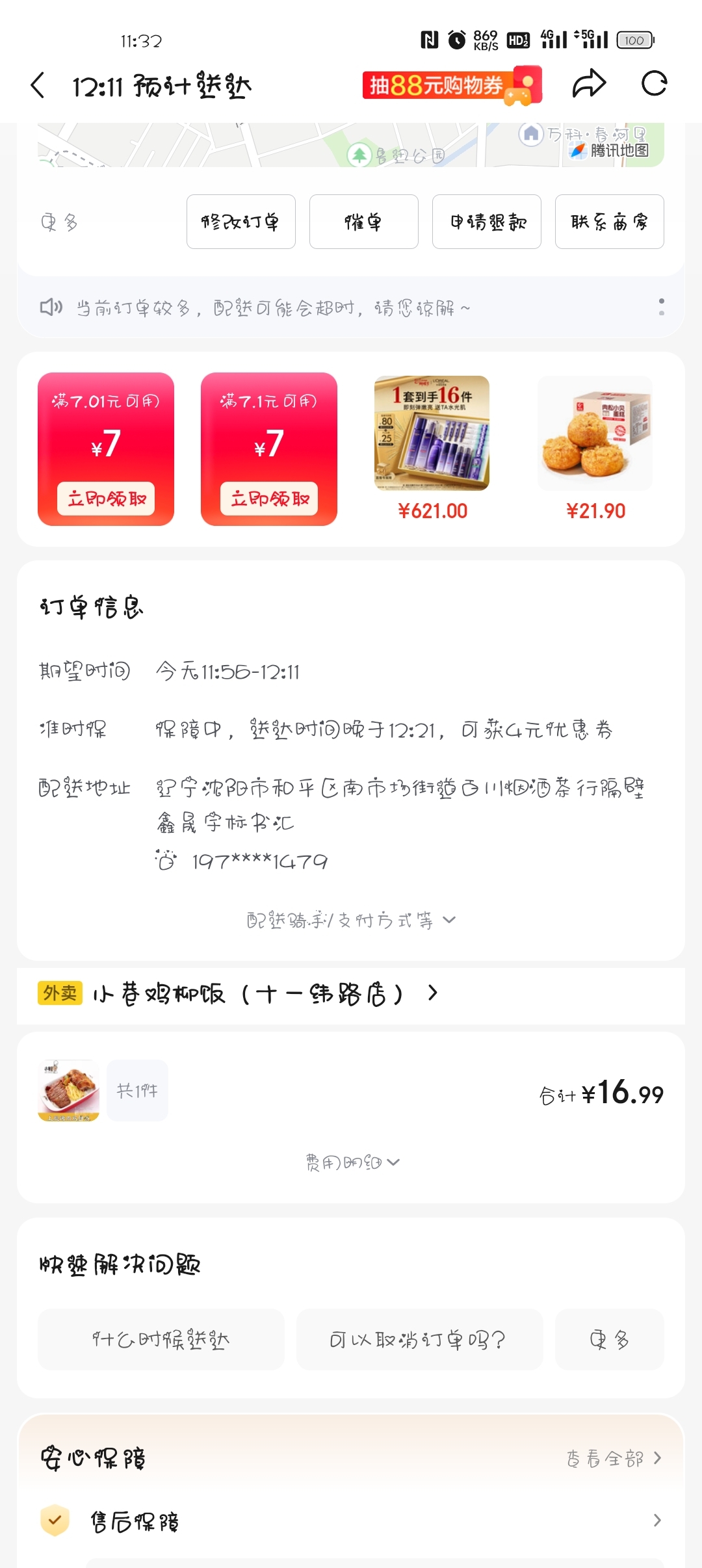Claim the ¥7 coupon for 满7.1元可用
The height and width of the screenshot is (1568, 702).
click(x=269, y=499)
